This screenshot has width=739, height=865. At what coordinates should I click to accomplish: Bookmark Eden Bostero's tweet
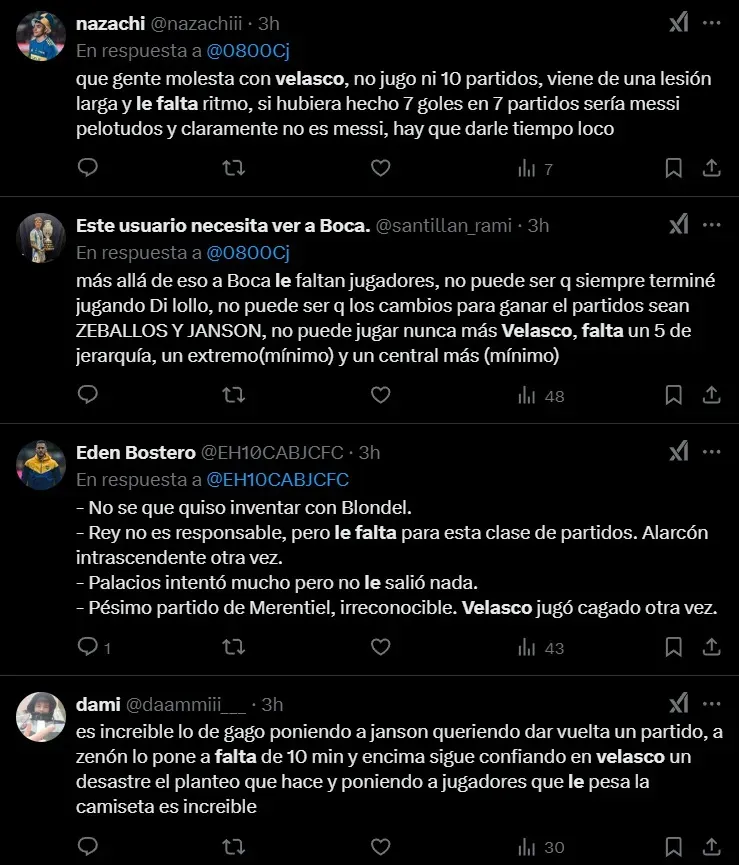(x=674, y=647)
